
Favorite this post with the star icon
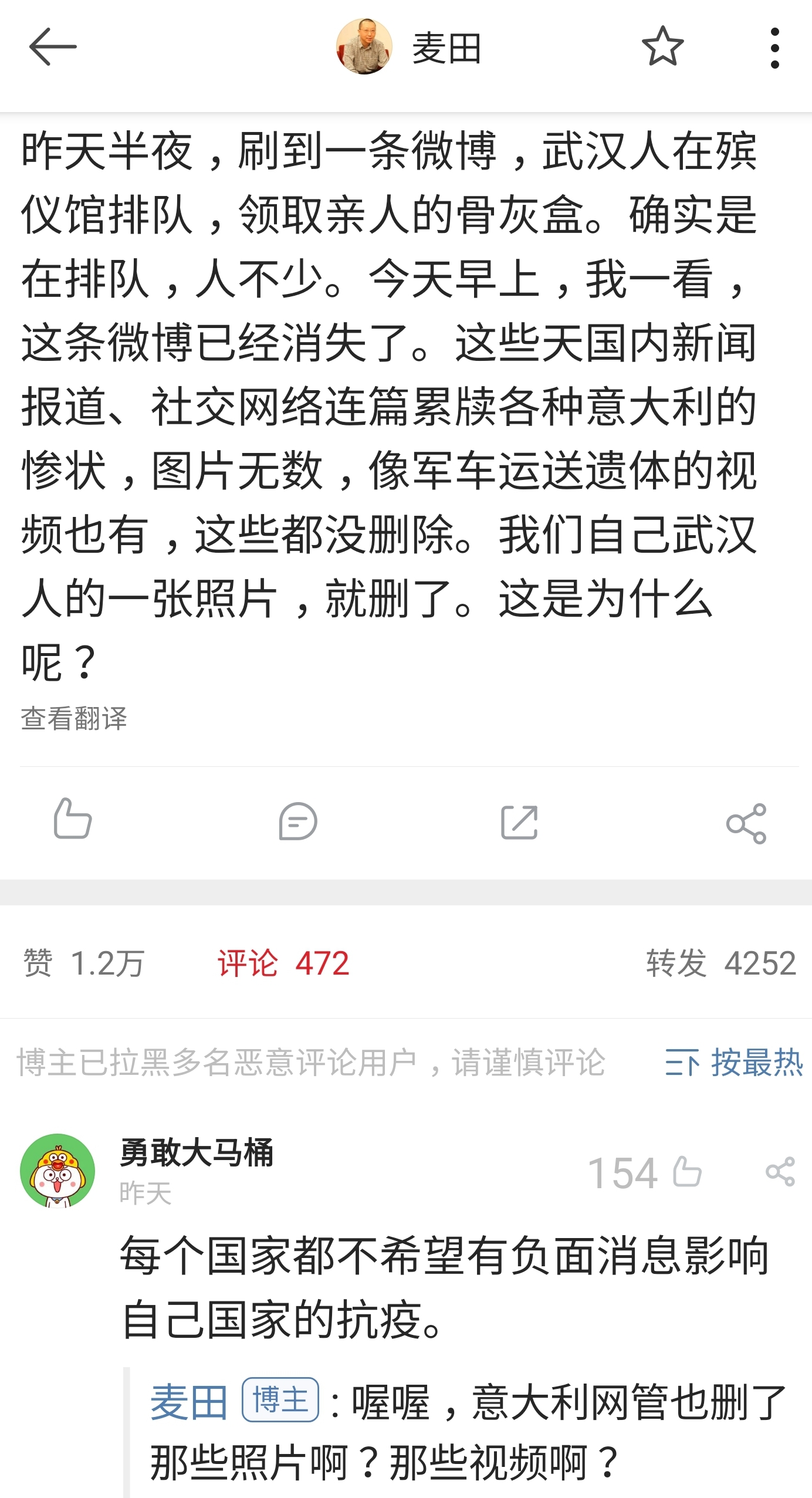(x=662, y=47)
